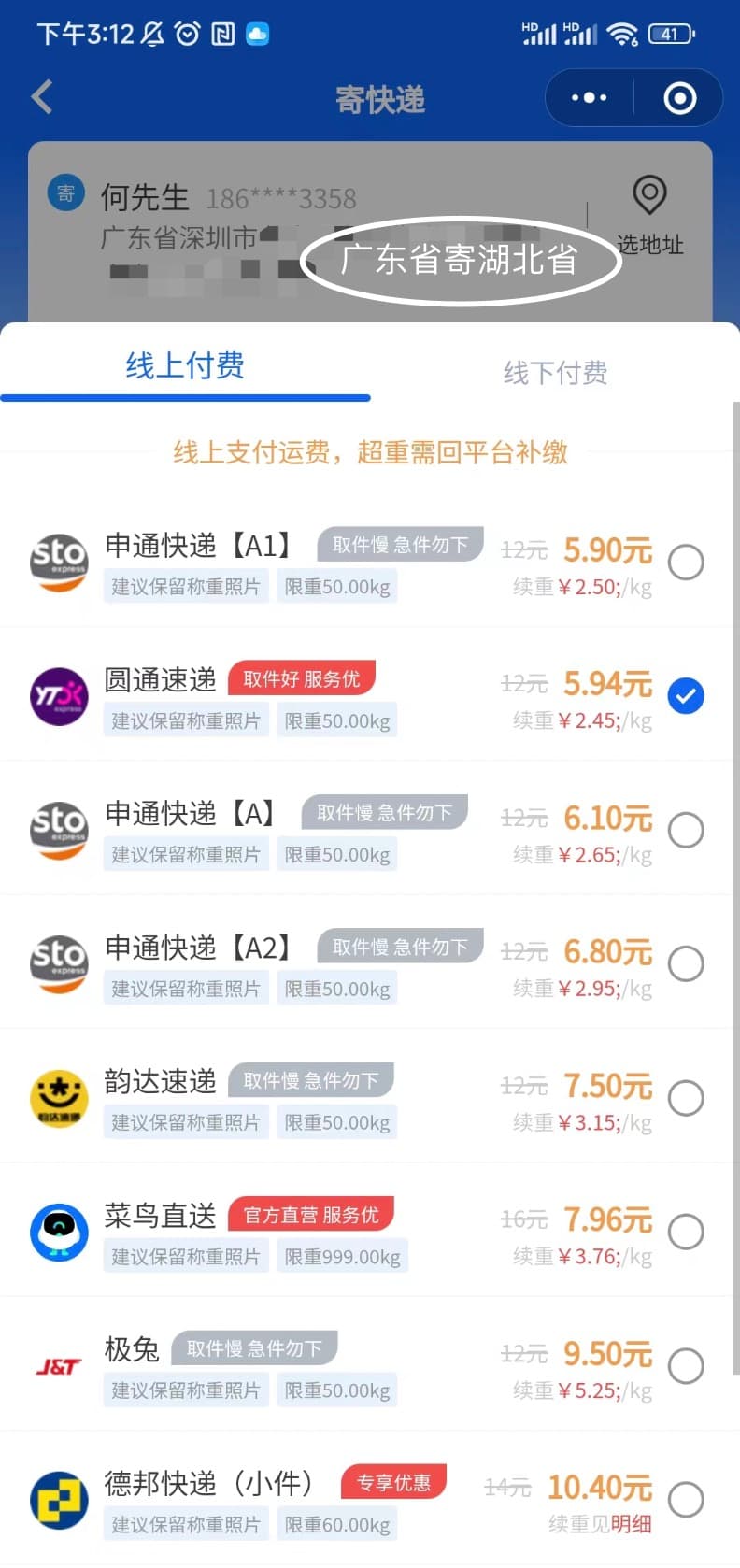Screen dimensions: 740x1568
Task: Open 明细 for 德邦快递 extra weight fees
Action: [631, 1524]
